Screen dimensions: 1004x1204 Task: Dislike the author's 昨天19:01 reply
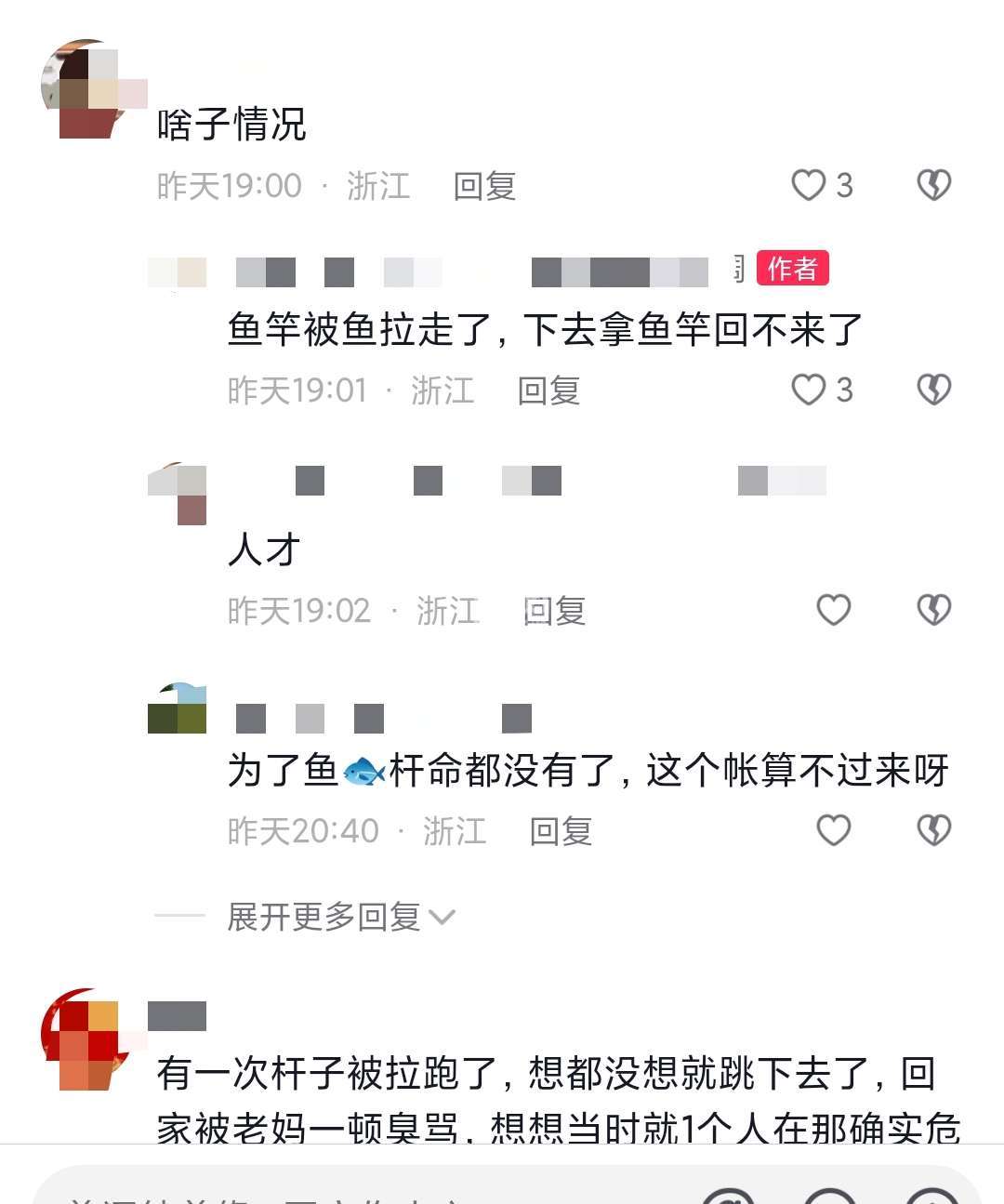(x=933, y=390)
